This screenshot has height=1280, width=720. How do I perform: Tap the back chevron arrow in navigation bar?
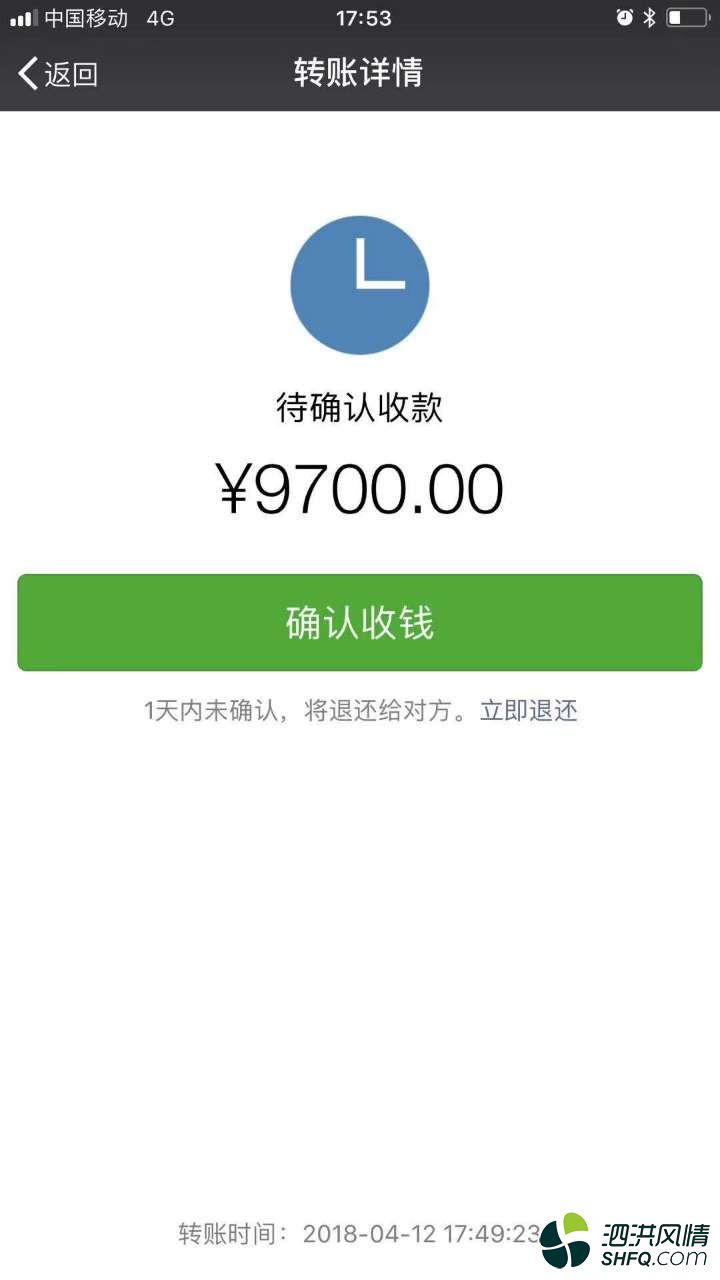click(28, 73)
